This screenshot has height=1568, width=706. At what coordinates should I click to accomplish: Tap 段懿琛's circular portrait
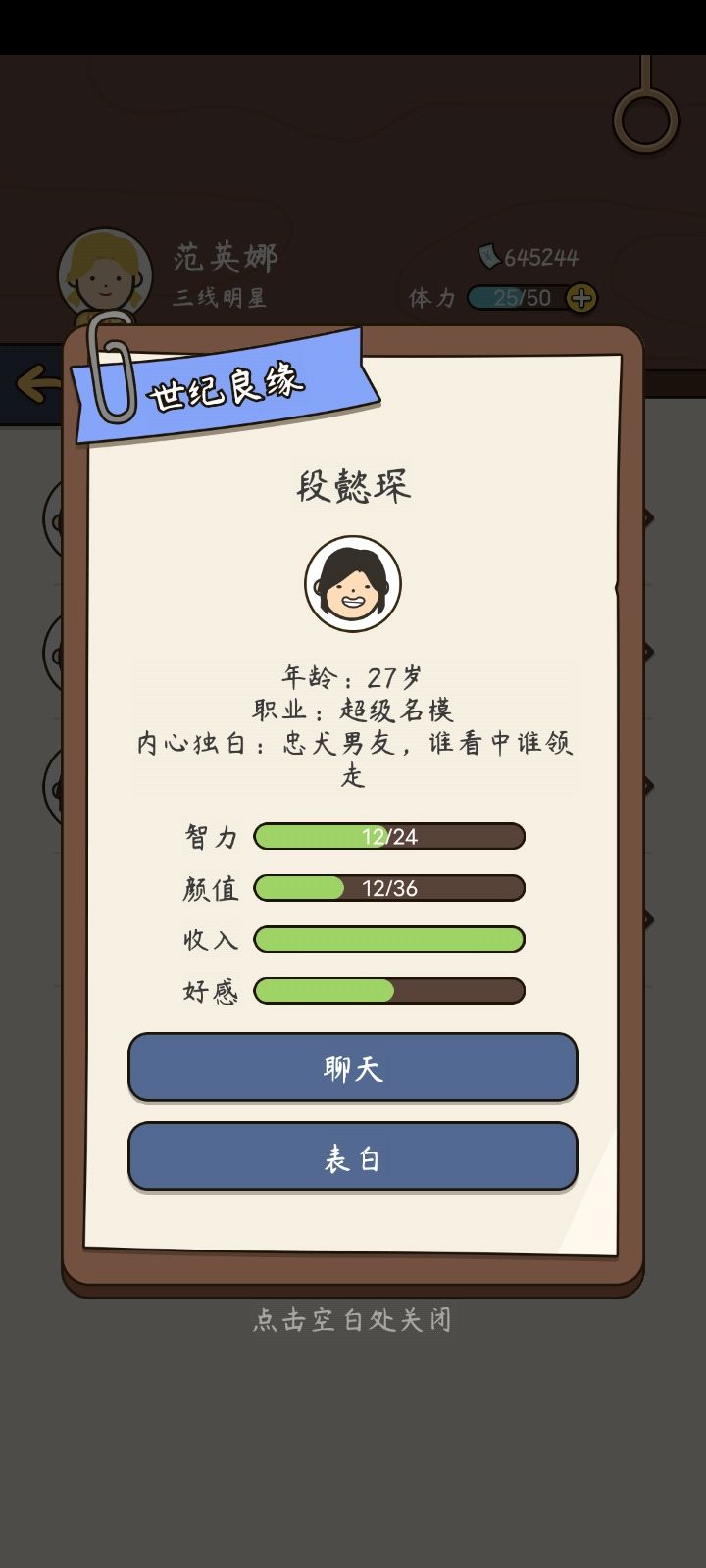[353, 583]
